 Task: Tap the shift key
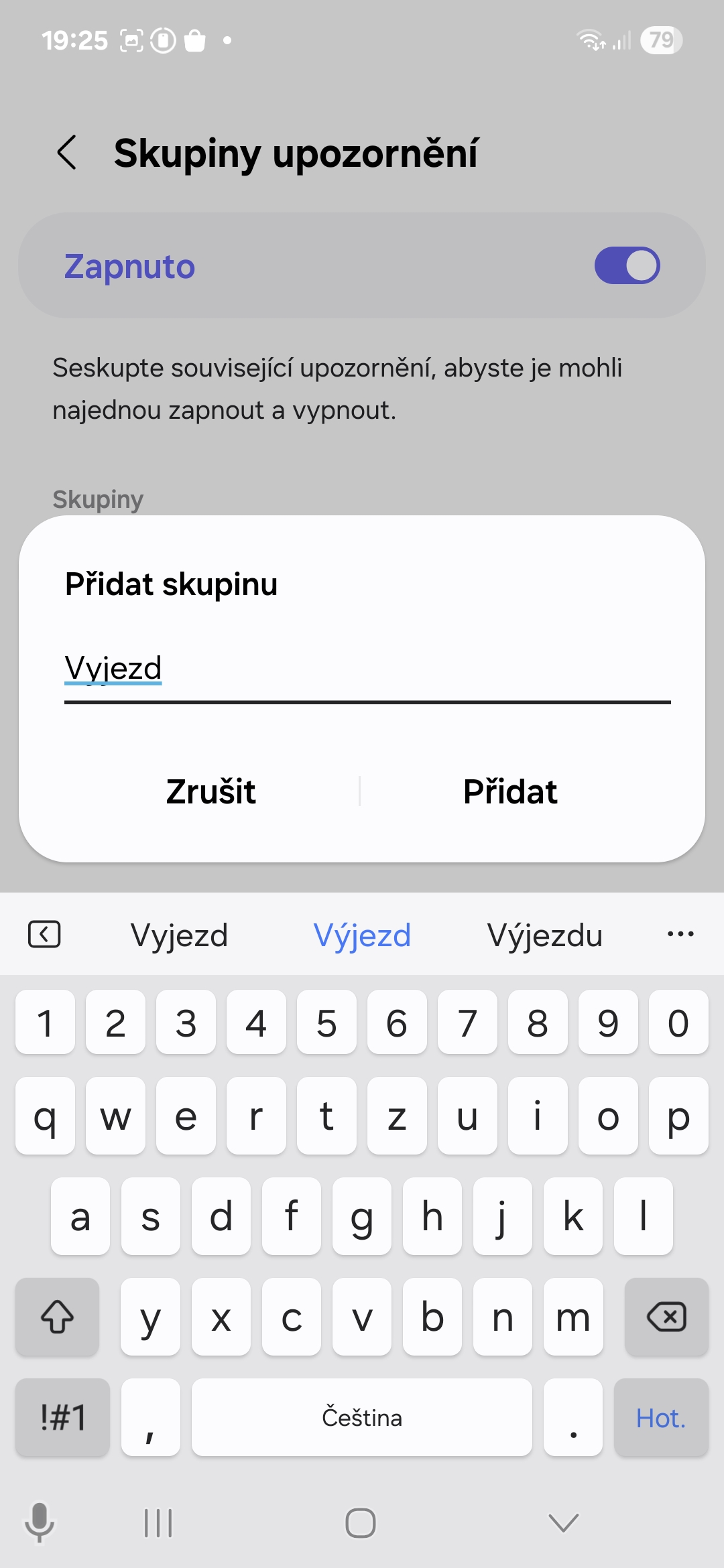58,1317
